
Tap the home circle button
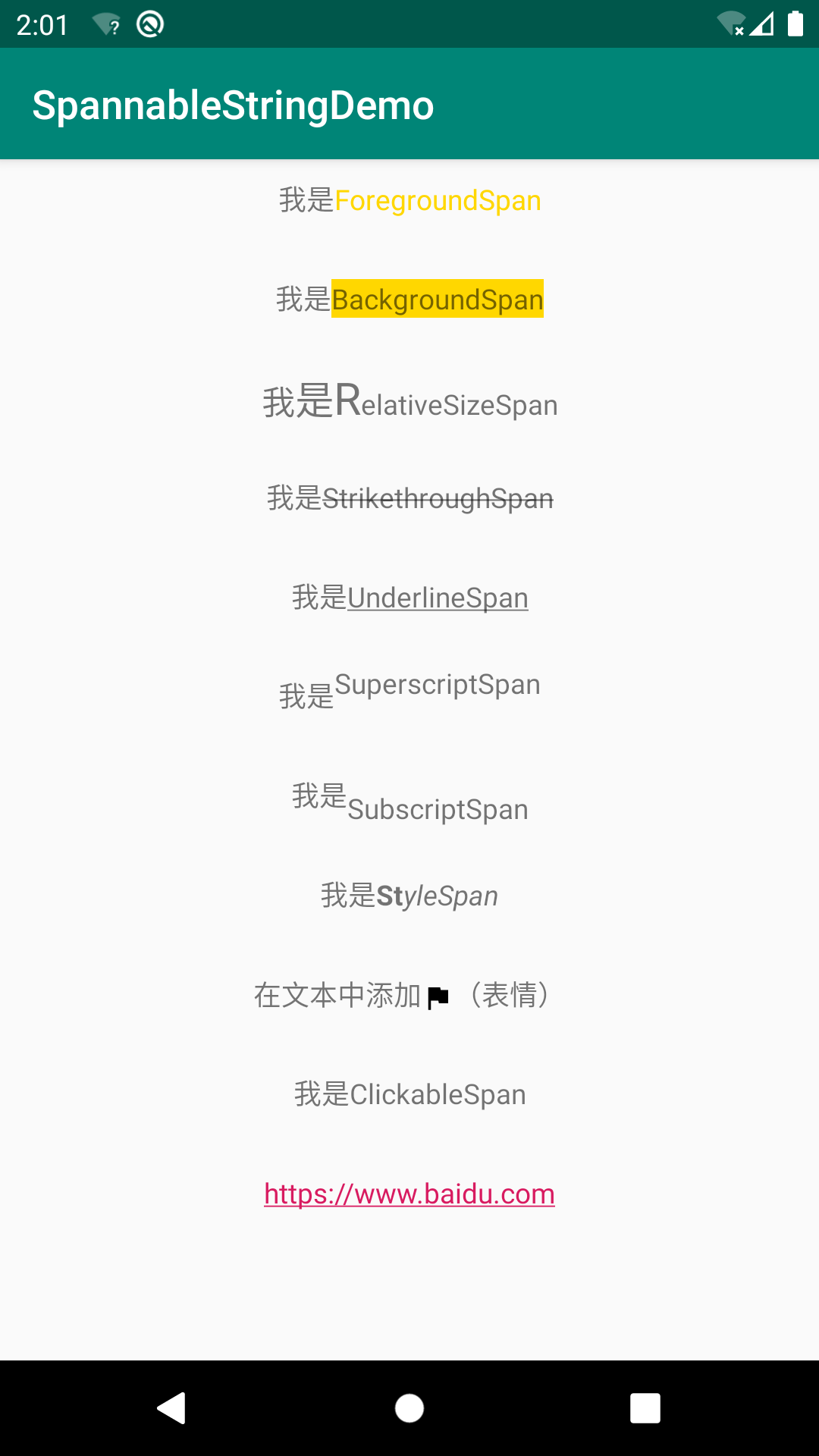pos(409,1408)
